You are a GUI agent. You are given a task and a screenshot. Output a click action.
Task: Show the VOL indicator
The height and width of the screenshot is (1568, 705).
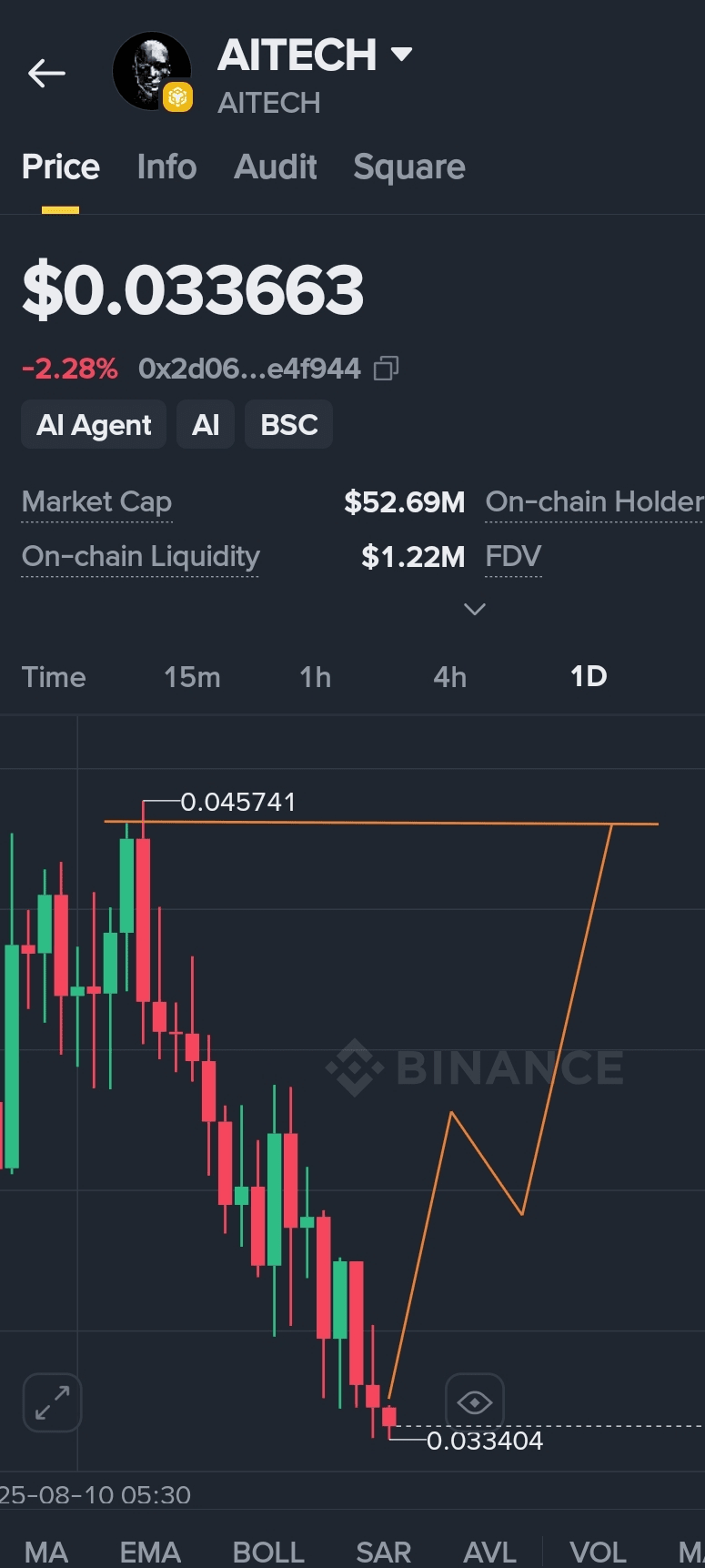[x=598, y=1552]
